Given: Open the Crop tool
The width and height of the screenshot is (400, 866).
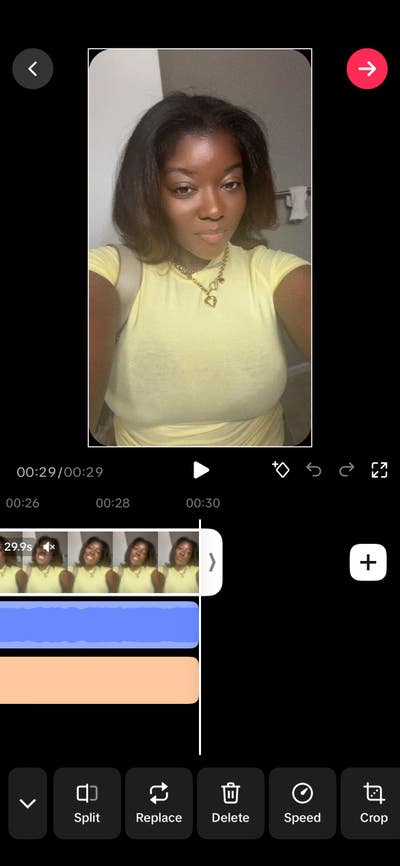Looking at the screenshot, I should coord(371,803).
